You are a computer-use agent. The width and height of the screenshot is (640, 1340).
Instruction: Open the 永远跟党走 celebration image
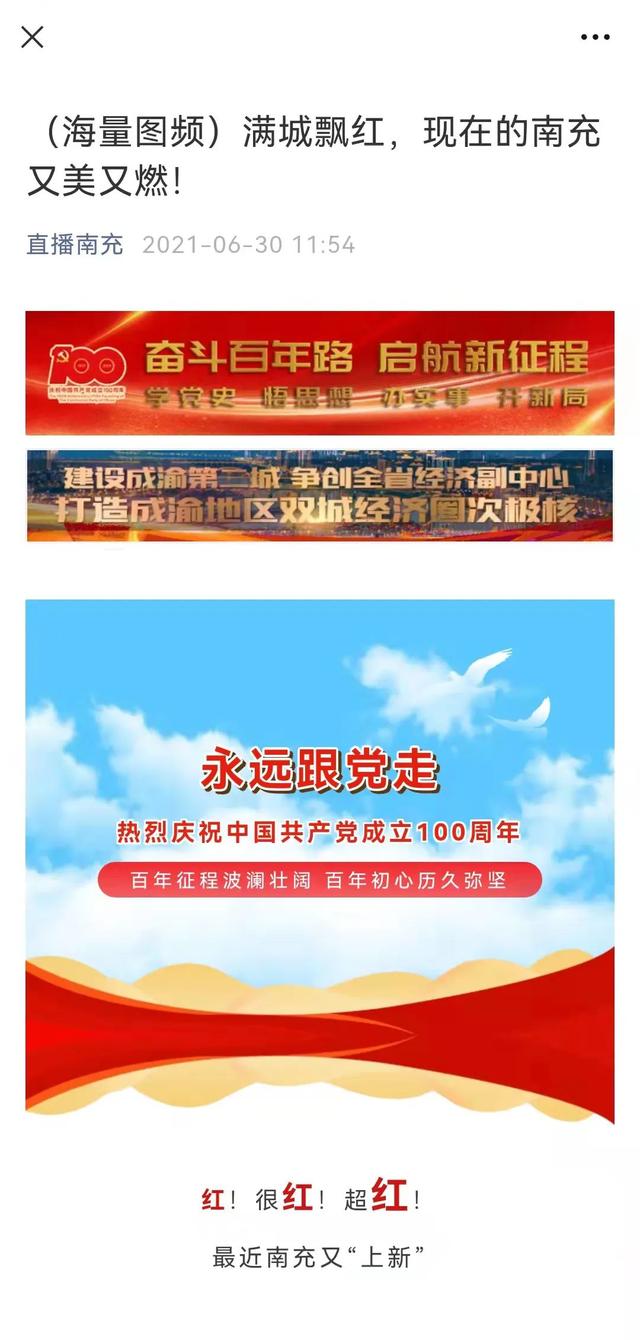(x=320, y=860)
